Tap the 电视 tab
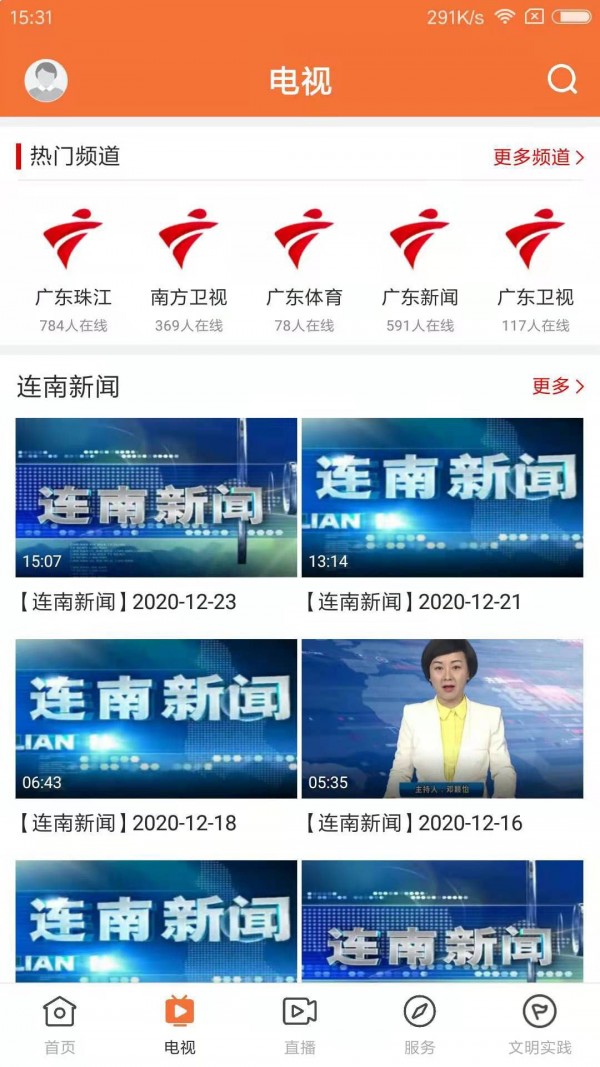Viewport: 600px width, 1067px height. pyautogui.click(x=180, y=1025)
